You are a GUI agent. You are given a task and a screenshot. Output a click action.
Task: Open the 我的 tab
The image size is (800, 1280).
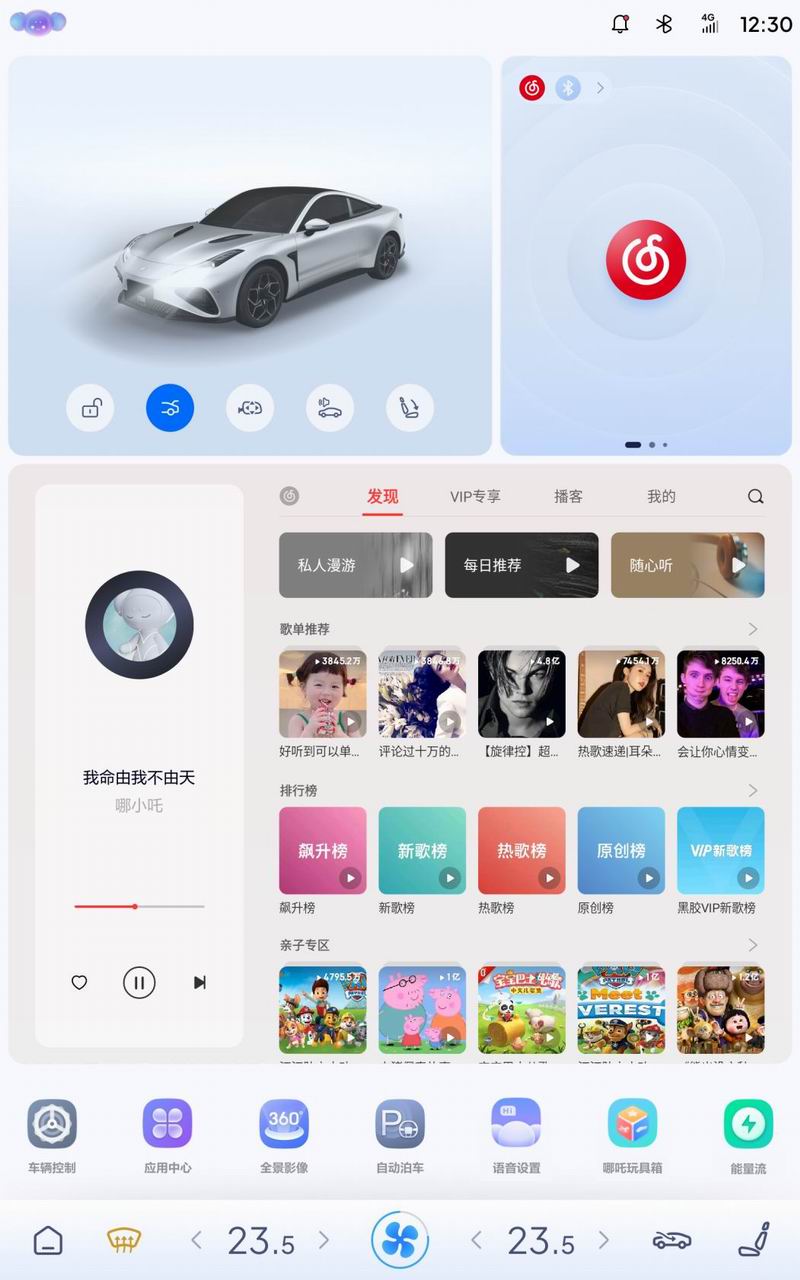click(x=661, y=496)
